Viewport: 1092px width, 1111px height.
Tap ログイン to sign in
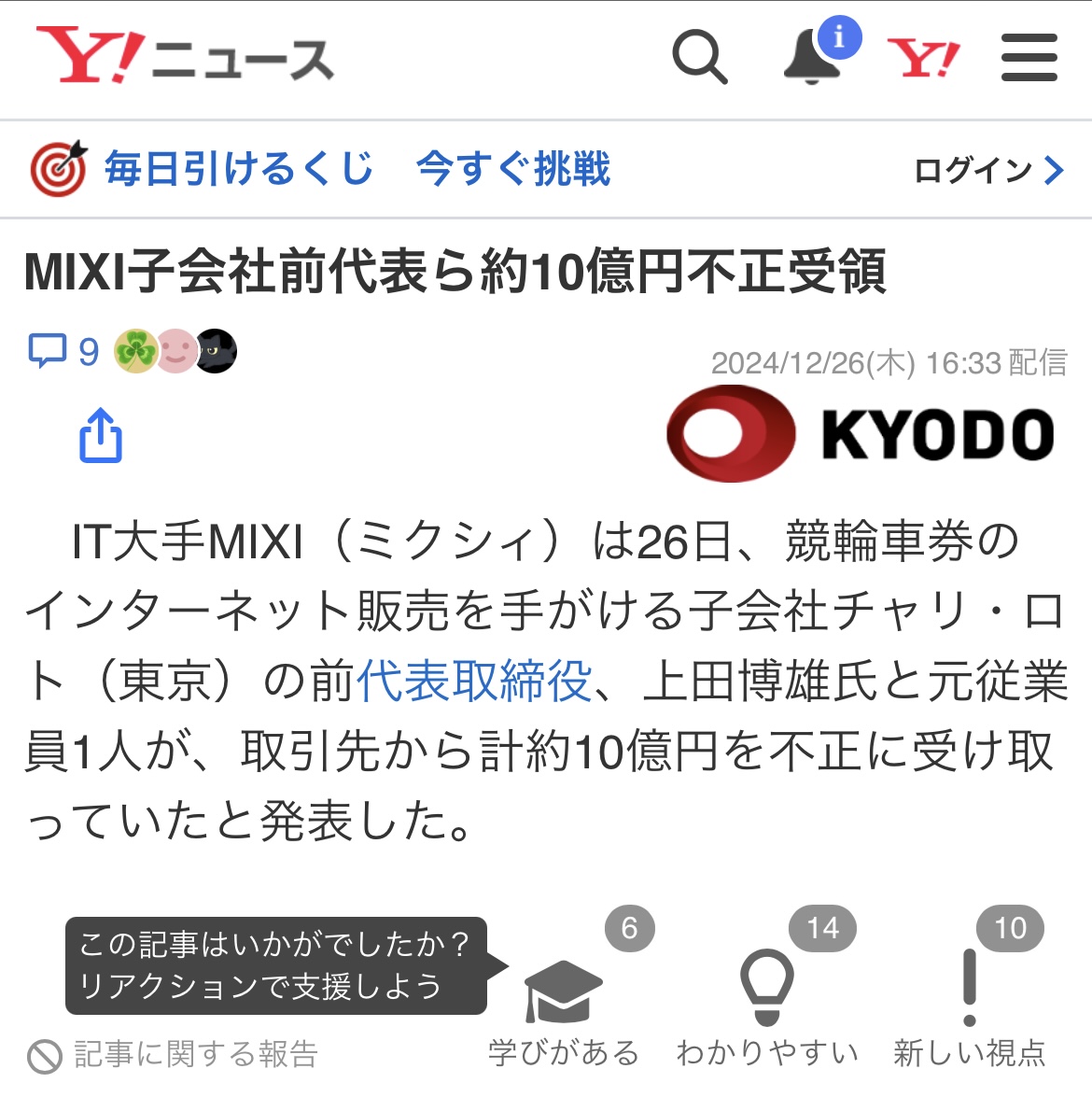click(x=988, y=170)
